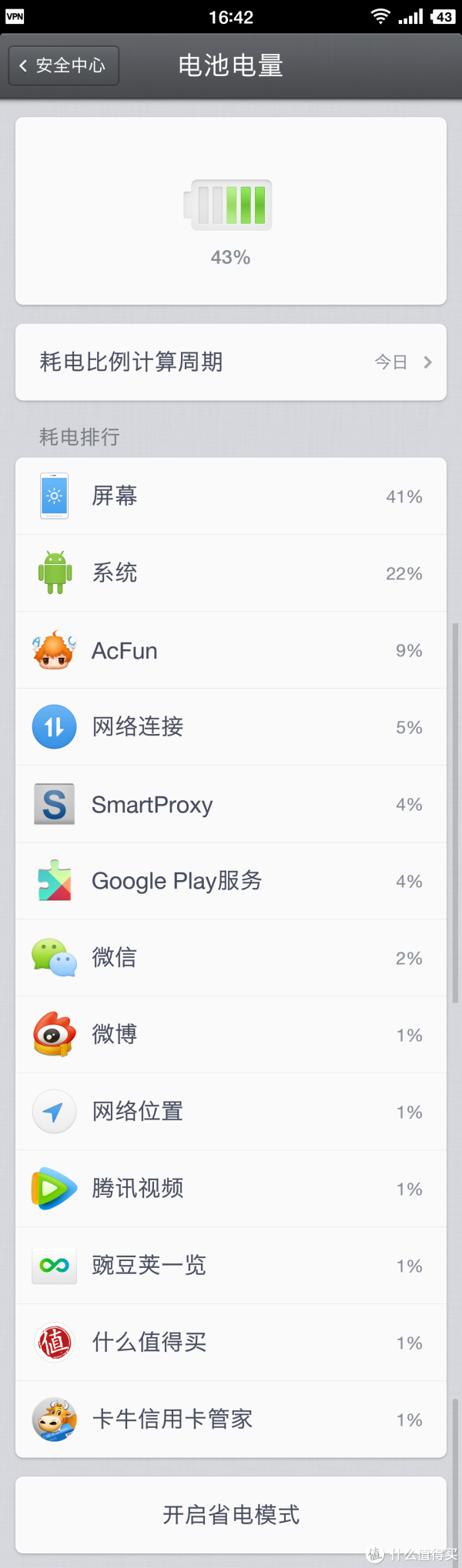Screen dimensions: 462x1568
Task: Select the 网络连接 row
Action: pyautogui.click(x=231, y=727)
